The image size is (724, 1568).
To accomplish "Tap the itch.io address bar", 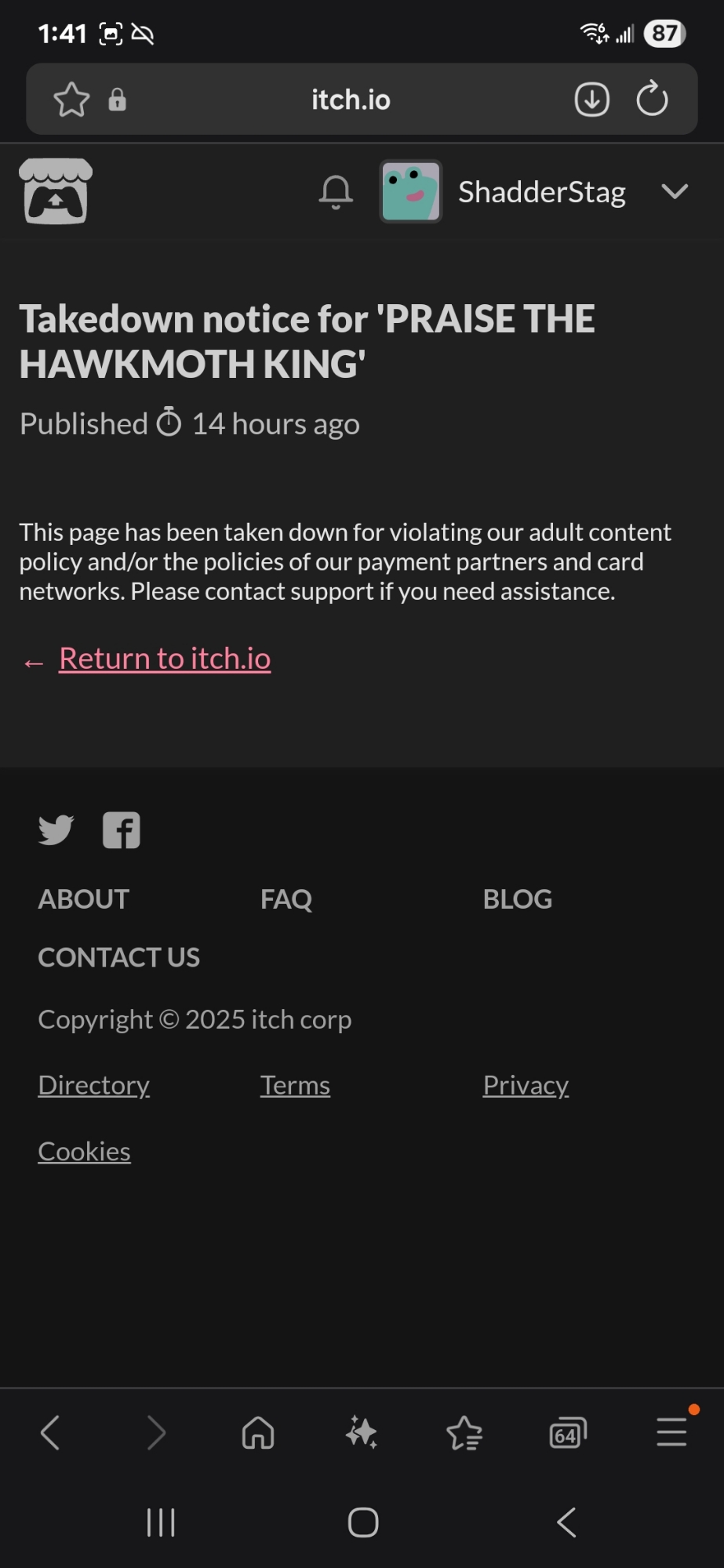I will point(351,100).
